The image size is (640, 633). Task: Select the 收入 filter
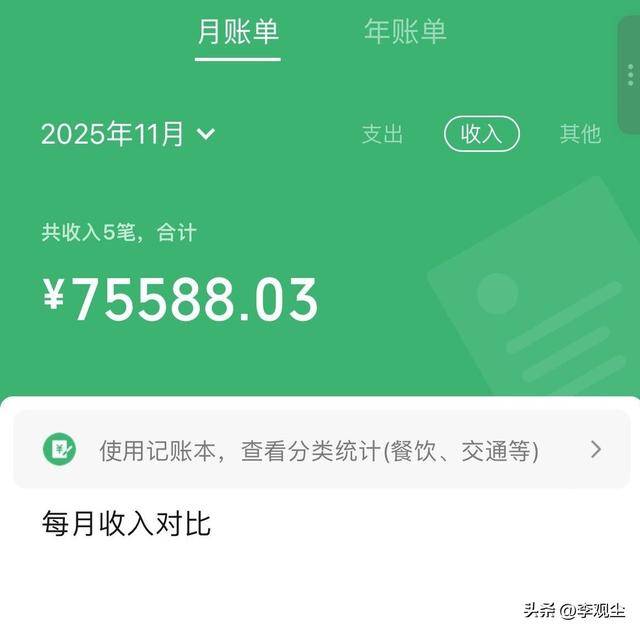click(481, 134)
